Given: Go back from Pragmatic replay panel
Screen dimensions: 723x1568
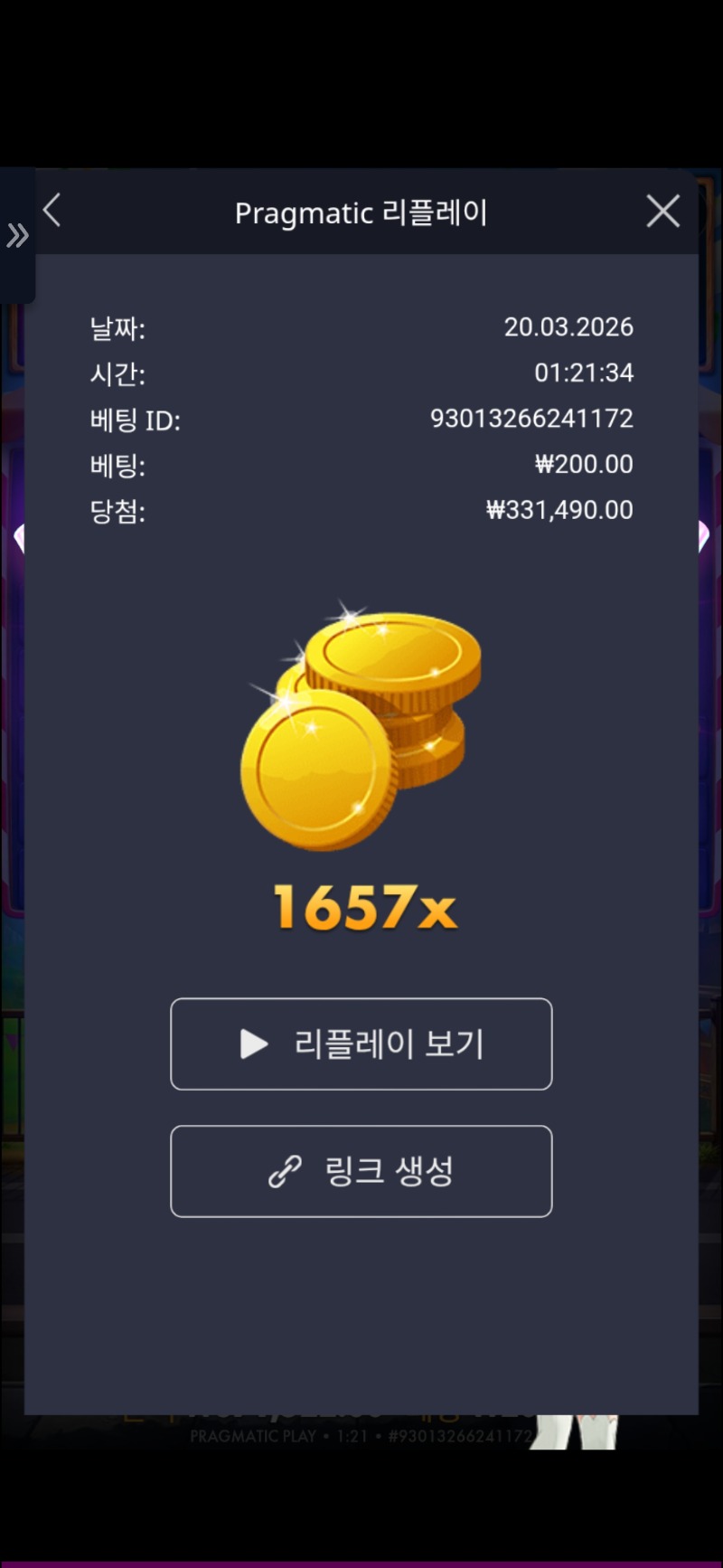Looking at the screenshot, I should pyautogui.click(x=52, y=212).
